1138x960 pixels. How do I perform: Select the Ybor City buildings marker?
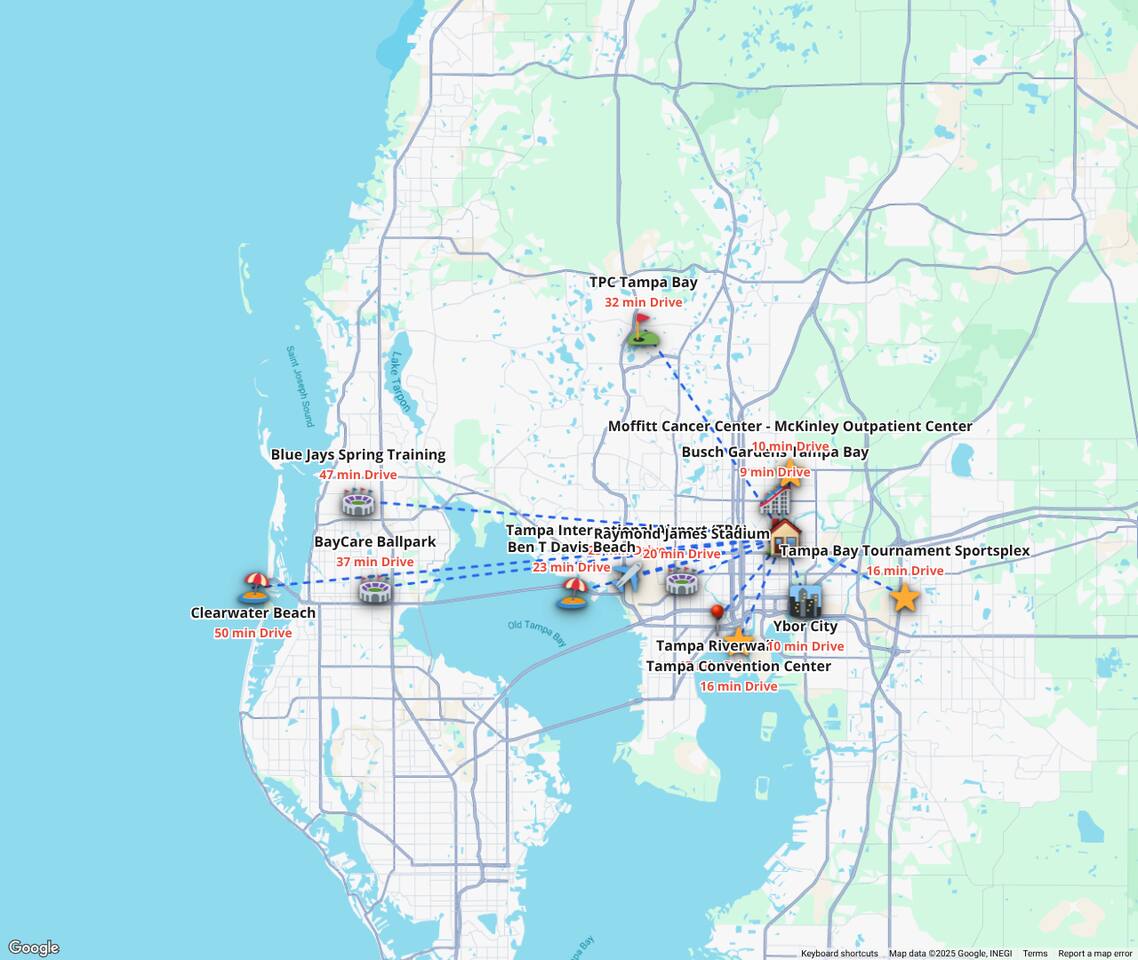tap(805, 600)
